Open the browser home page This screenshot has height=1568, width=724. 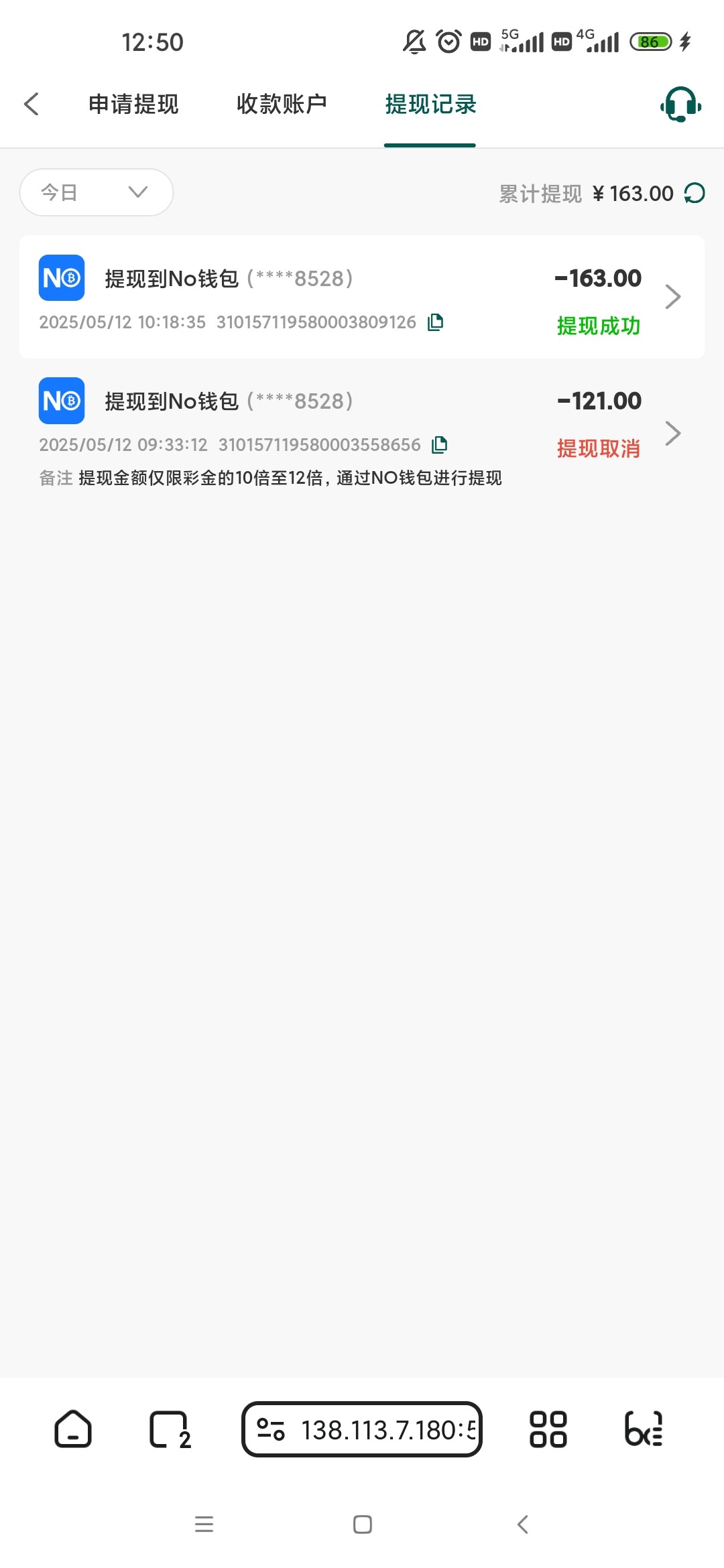pyautogui.click(x=72, y=1429)
